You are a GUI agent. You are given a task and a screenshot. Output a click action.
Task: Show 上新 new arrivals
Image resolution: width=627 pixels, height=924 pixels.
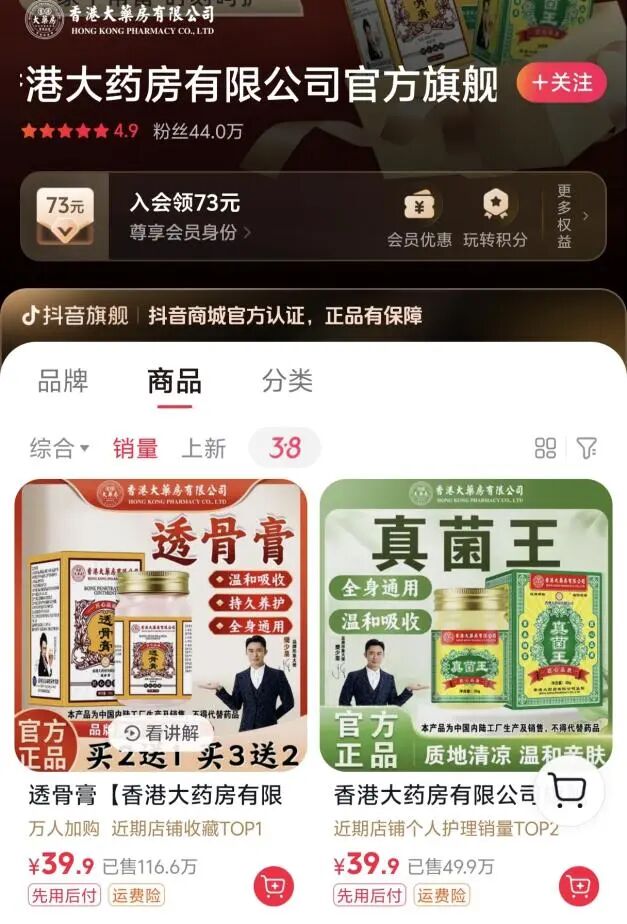pyautogui.click(x=203, y=448)
